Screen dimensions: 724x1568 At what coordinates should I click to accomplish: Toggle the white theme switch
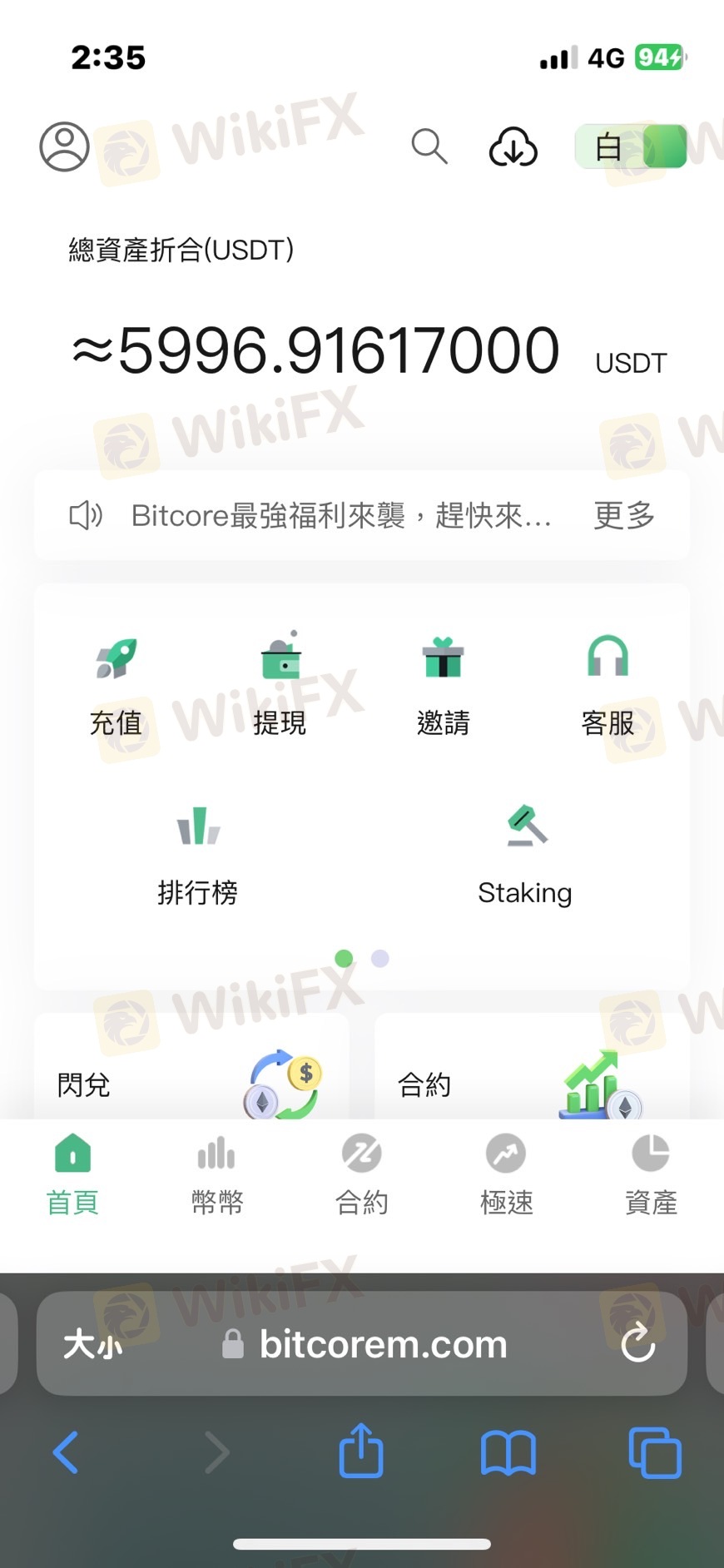[631, 147]
